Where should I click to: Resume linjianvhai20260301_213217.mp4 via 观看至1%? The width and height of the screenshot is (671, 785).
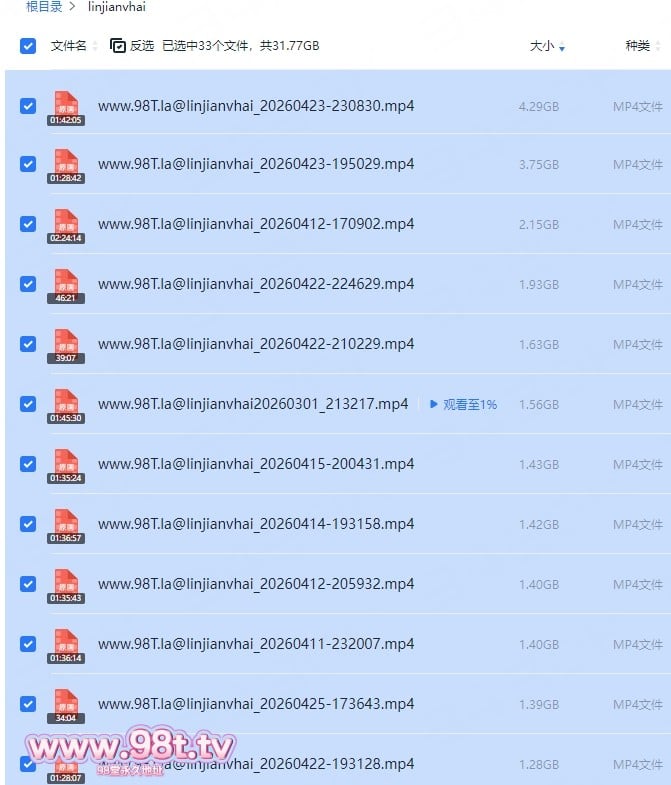tap(463, 404)
